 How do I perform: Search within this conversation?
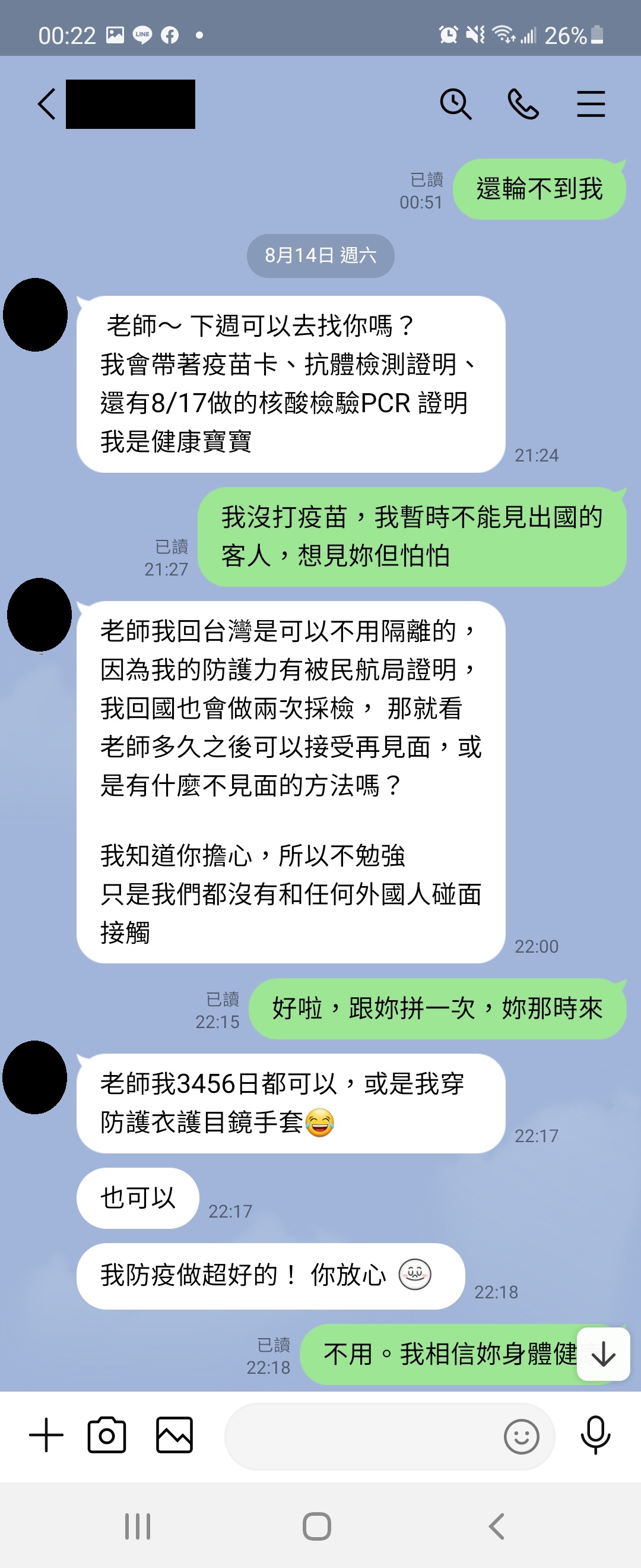pos(455,103)
